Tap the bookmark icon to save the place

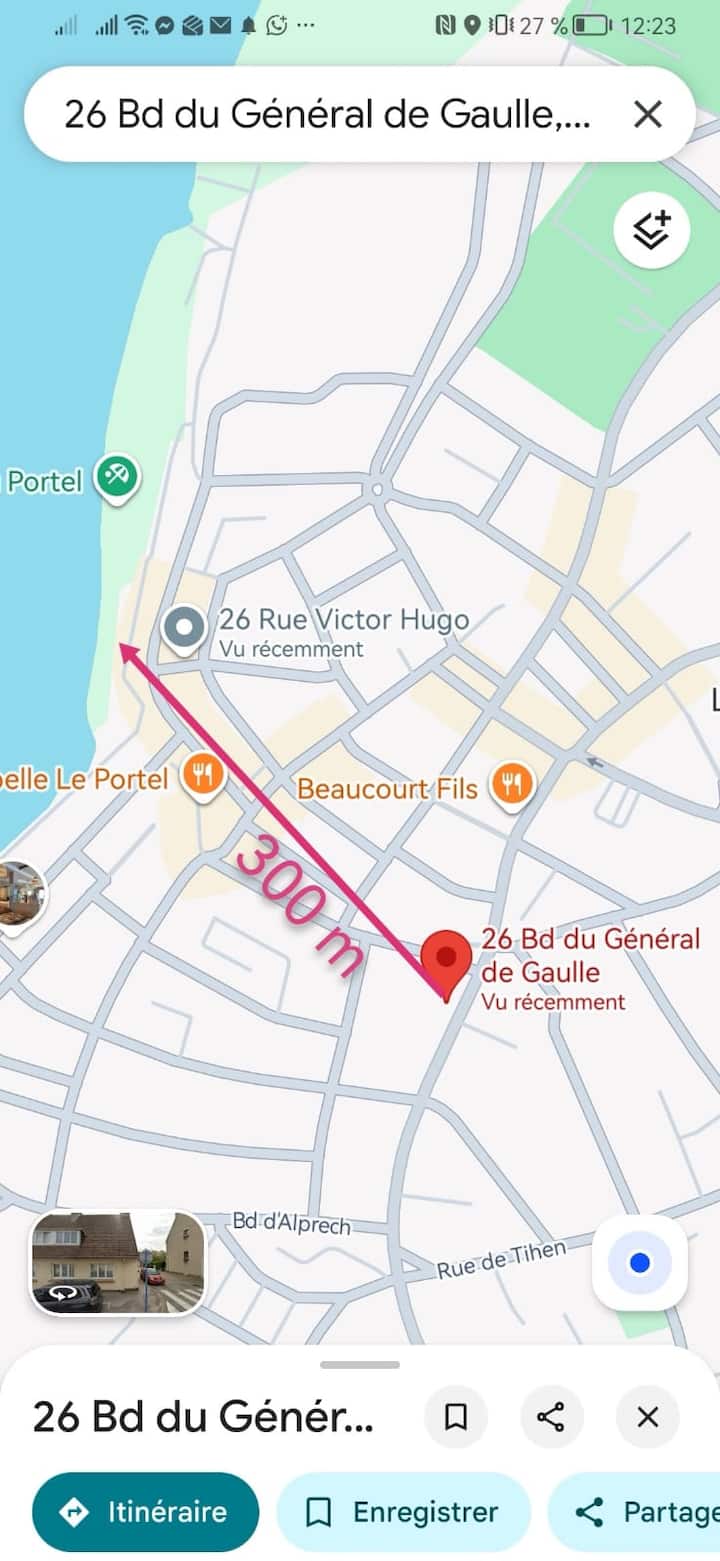pyautogui.click(x=456, y=1417)
